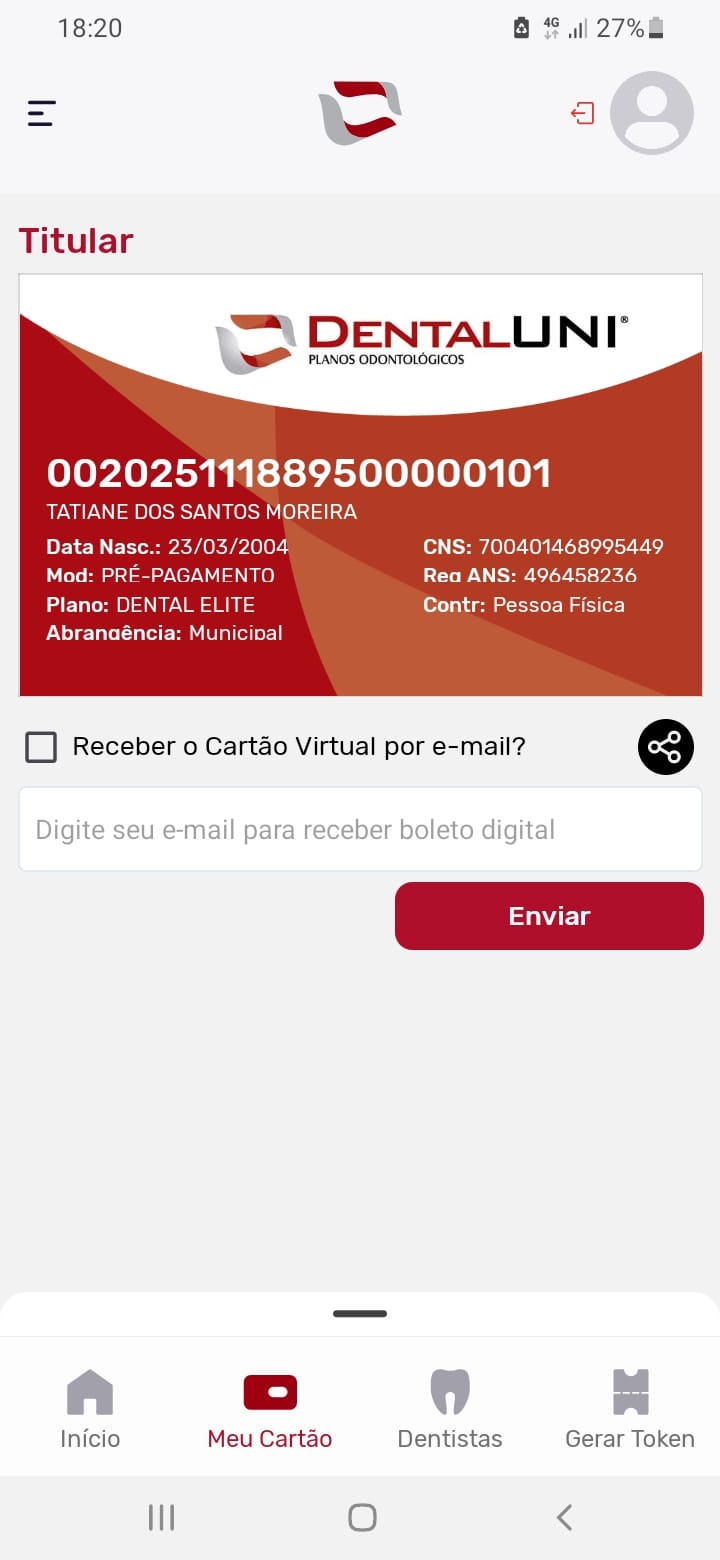Tap the Enviar button
This screenshot has height=1560, width=720.
click(x=549, y=916)
